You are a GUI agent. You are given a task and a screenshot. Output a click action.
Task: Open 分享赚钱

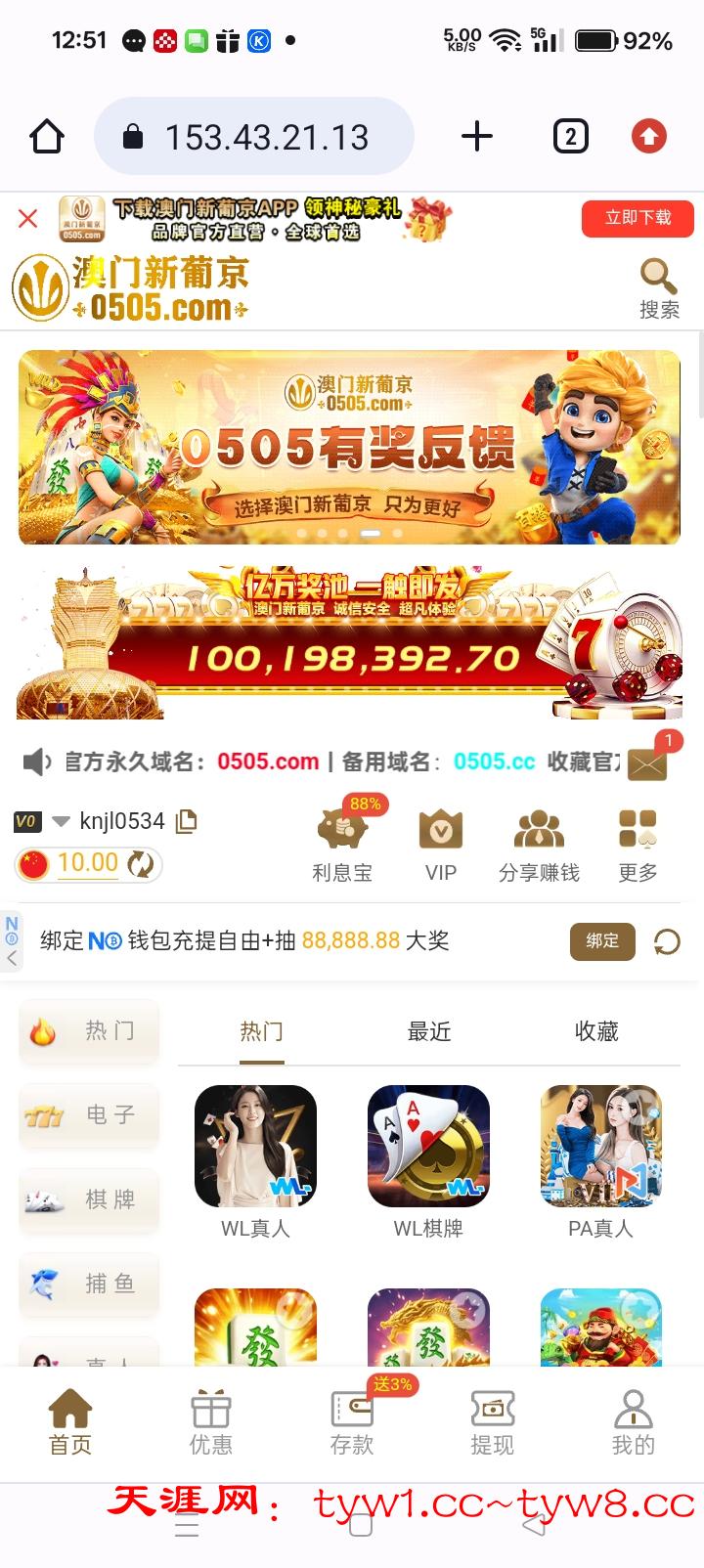click(539, 843)
